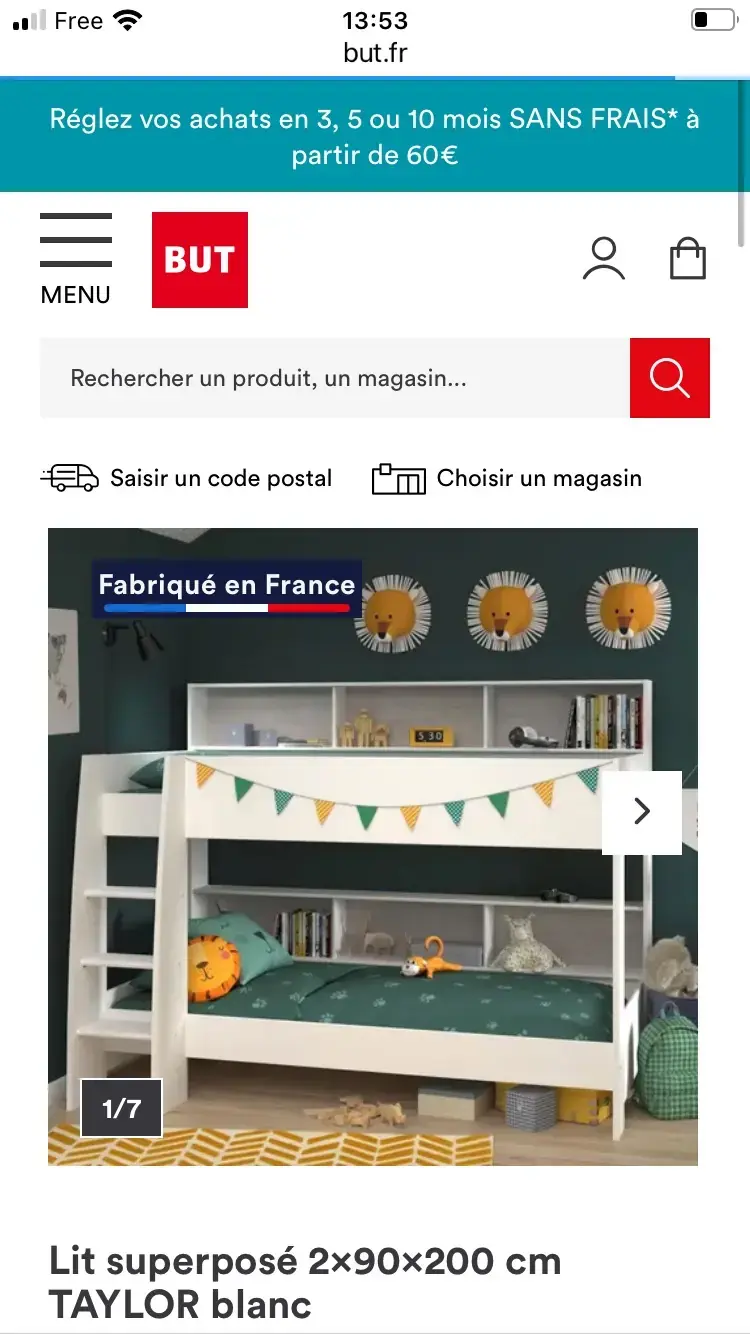The image size is (750, 1334).
Task: Select Saisir un code postal
Action: point(187,478)
